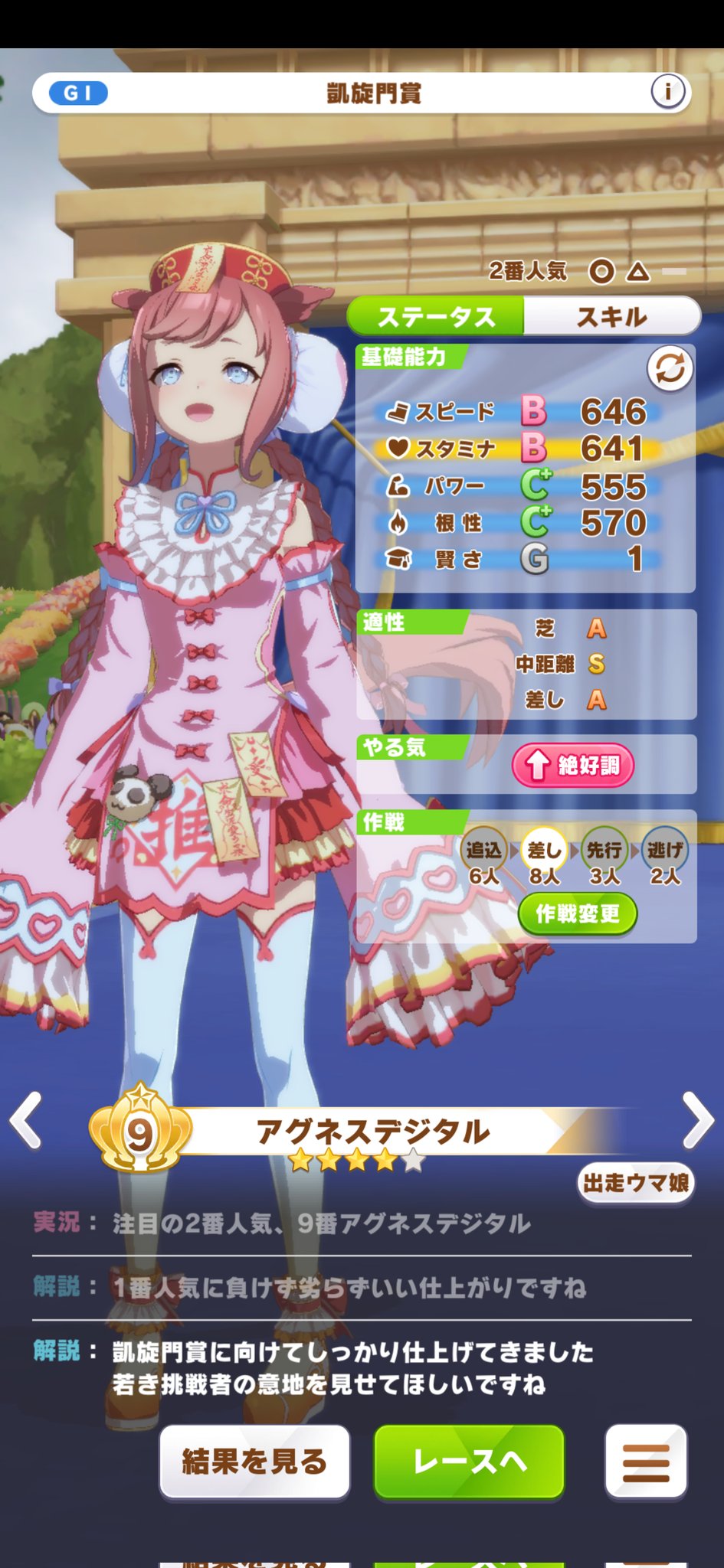Open the 出走ウマ娘 list
724x1568 pixels.
click(x=635, y=1183)
